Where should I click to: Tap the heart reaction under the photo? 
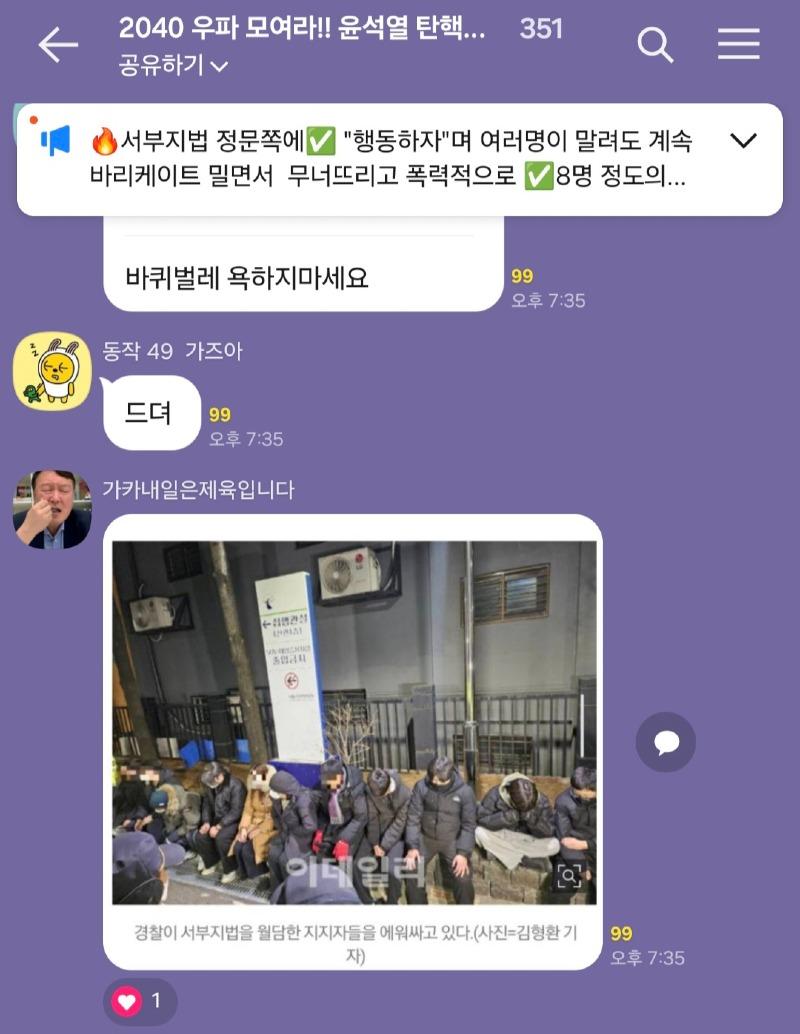139,1001
